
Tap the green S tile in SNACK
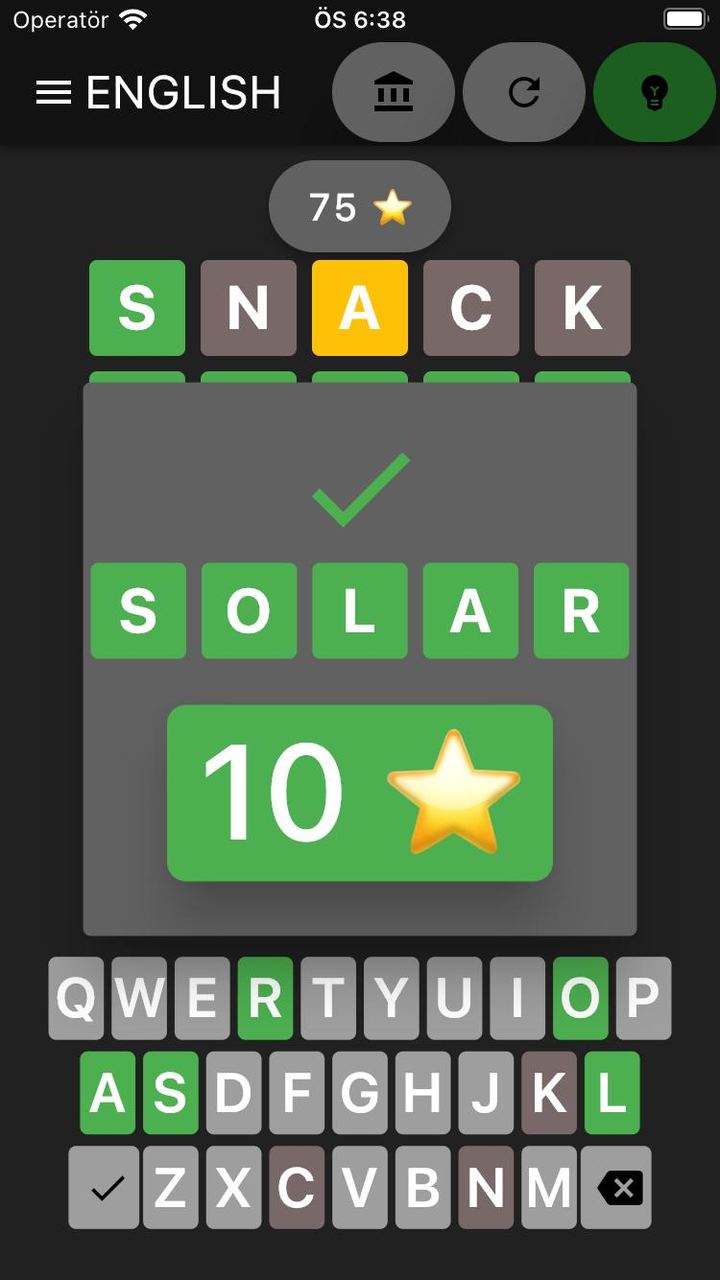click(137, 307)
